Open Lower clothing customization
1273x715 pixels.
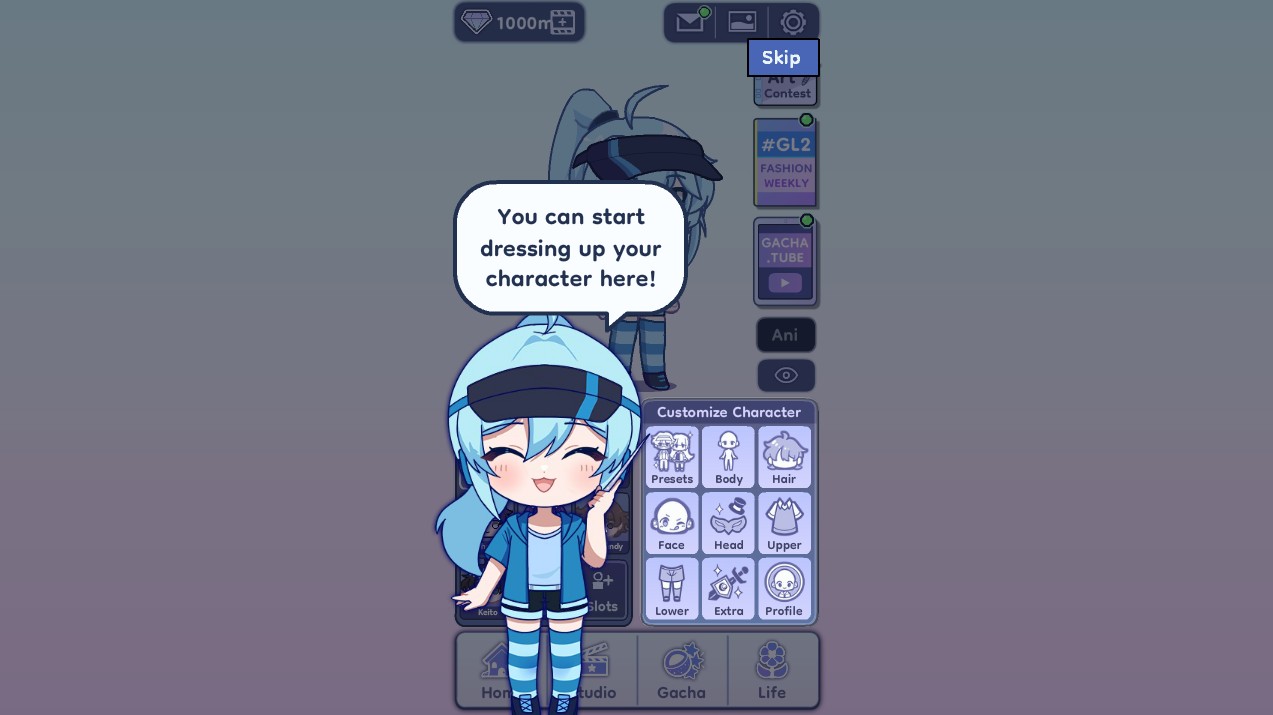pos(672,589)
